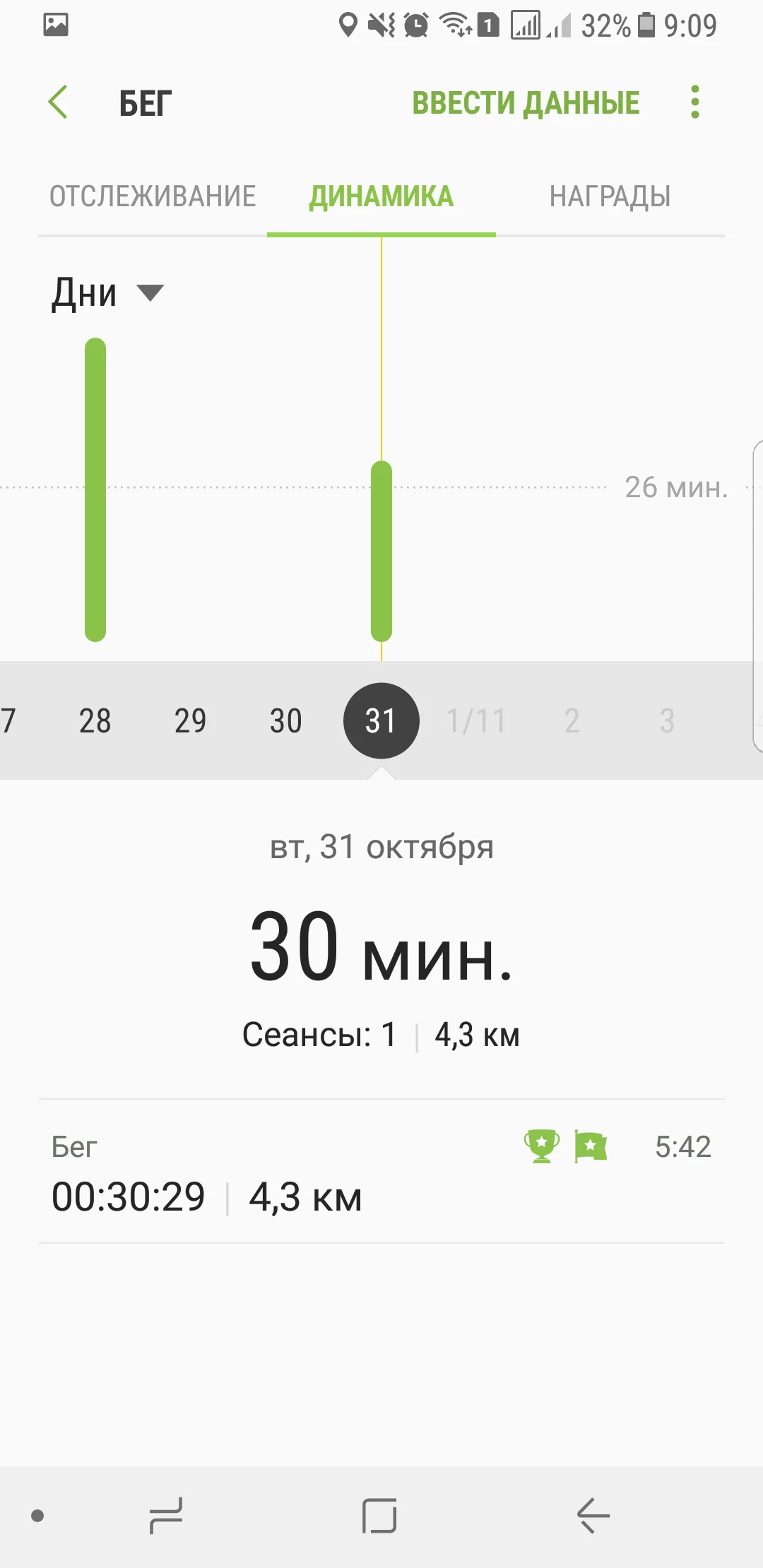Viewport: 763px width, 1568px height.
Task: Tap day 31 on the timeline
Action: pos(381,721)
